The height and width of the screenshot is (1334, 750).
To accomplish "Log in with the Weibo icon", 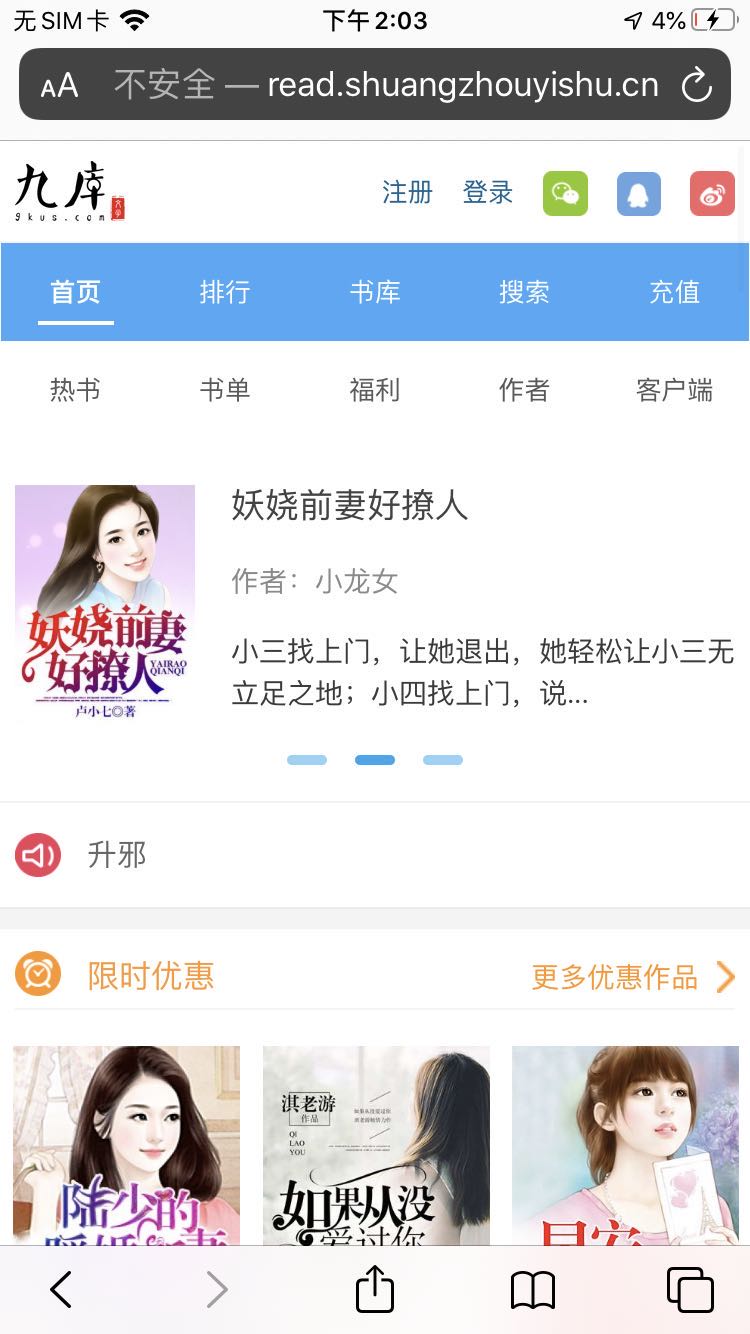I will [x=712, y=194].
